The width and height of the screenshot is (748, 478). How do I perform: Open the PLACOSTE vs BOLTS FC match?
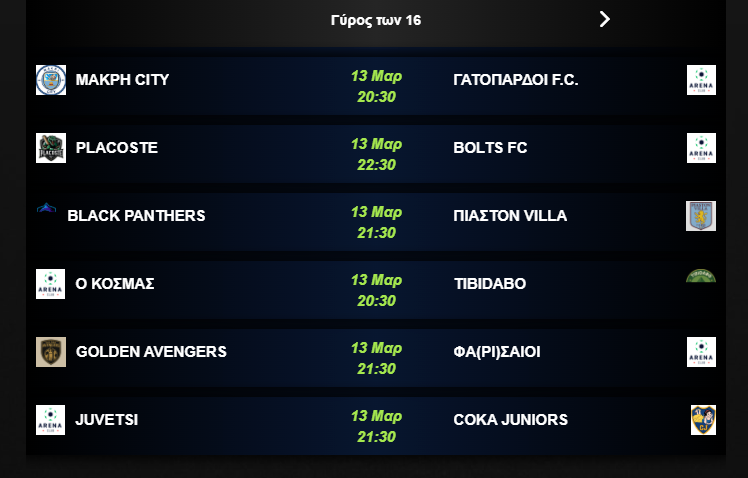click(375, 154)
